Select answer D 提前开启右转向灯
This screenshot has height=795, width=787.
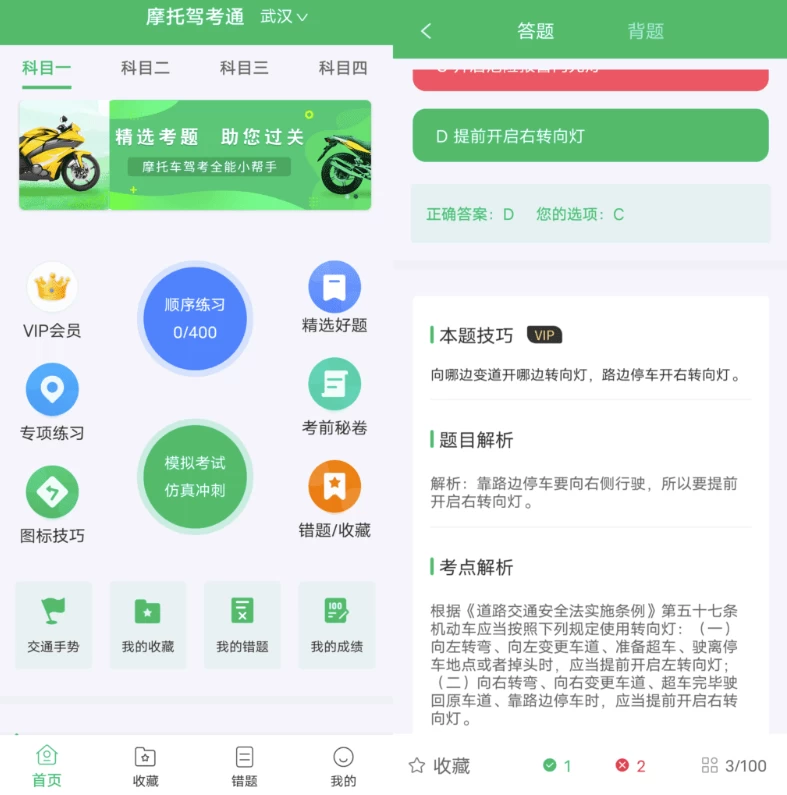tap(590, 136)
